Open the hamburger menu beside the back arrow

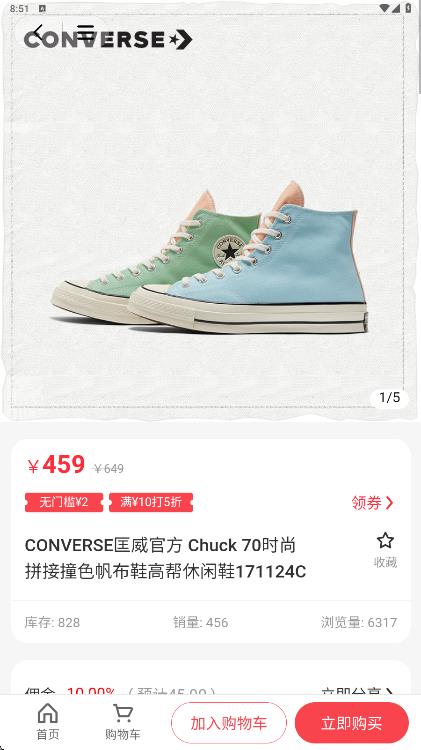86,33
